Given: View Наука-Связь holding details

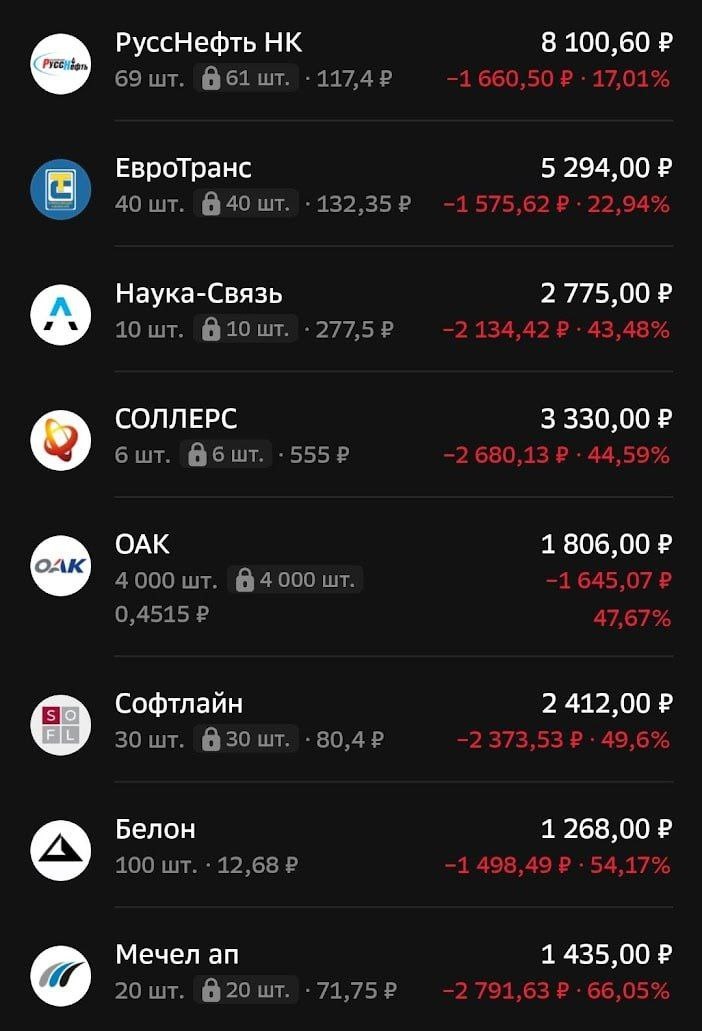Looking at the screenshot, I should coord(350,311).
